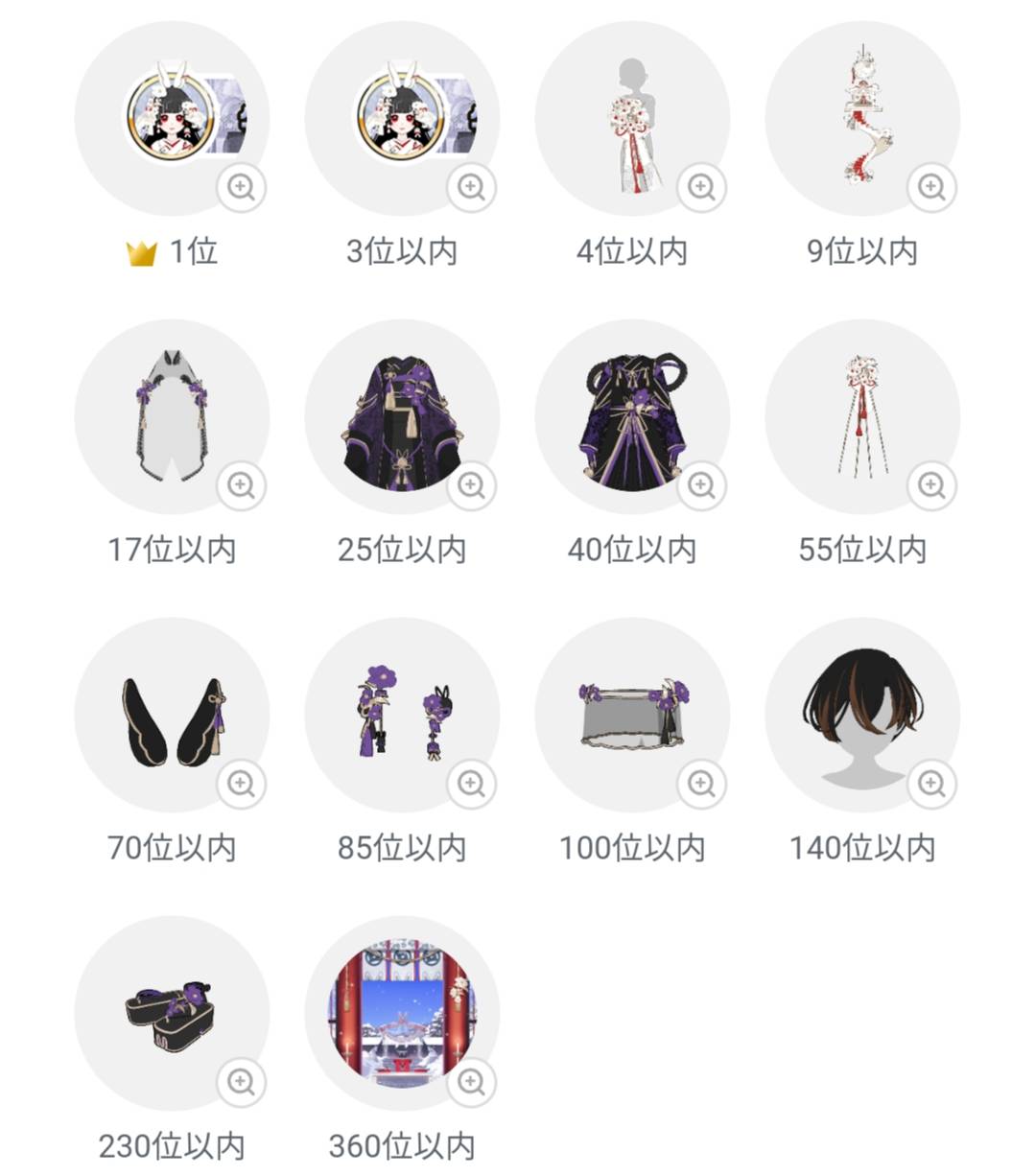Screen dimensions: 1035x1176
Task: Tap zoom icon for 100位以内 reward
Action: [x=701, y=784]
